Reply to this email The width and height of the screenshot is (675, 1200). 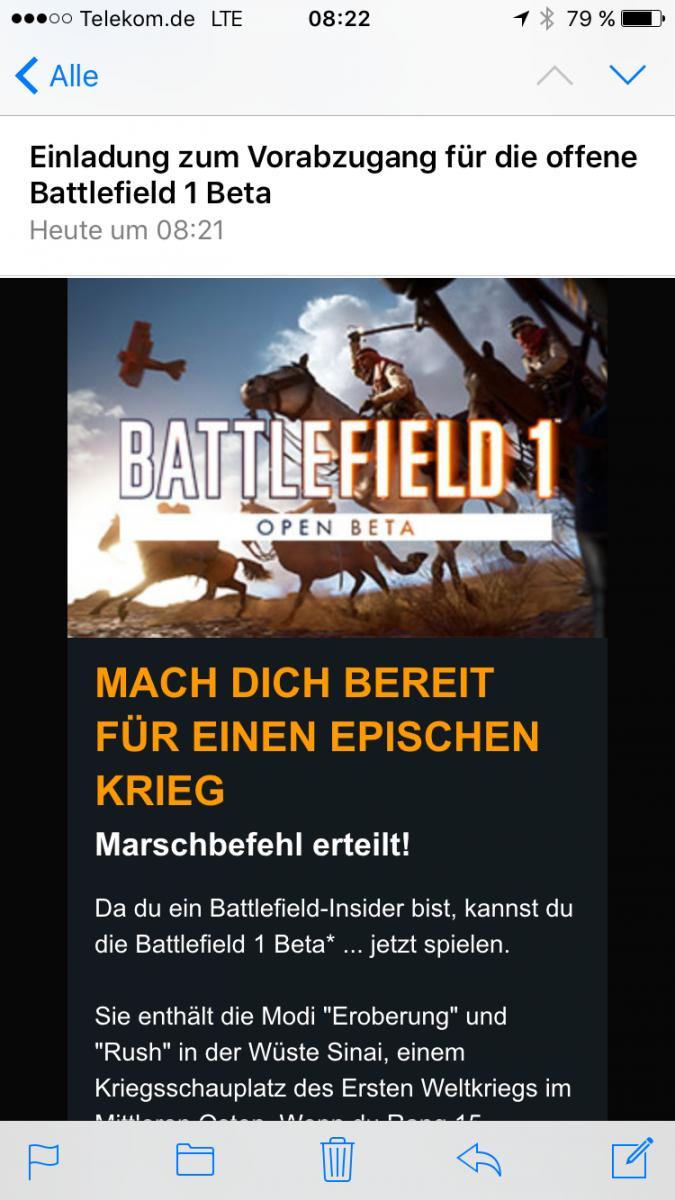(x=479, y=1160)
